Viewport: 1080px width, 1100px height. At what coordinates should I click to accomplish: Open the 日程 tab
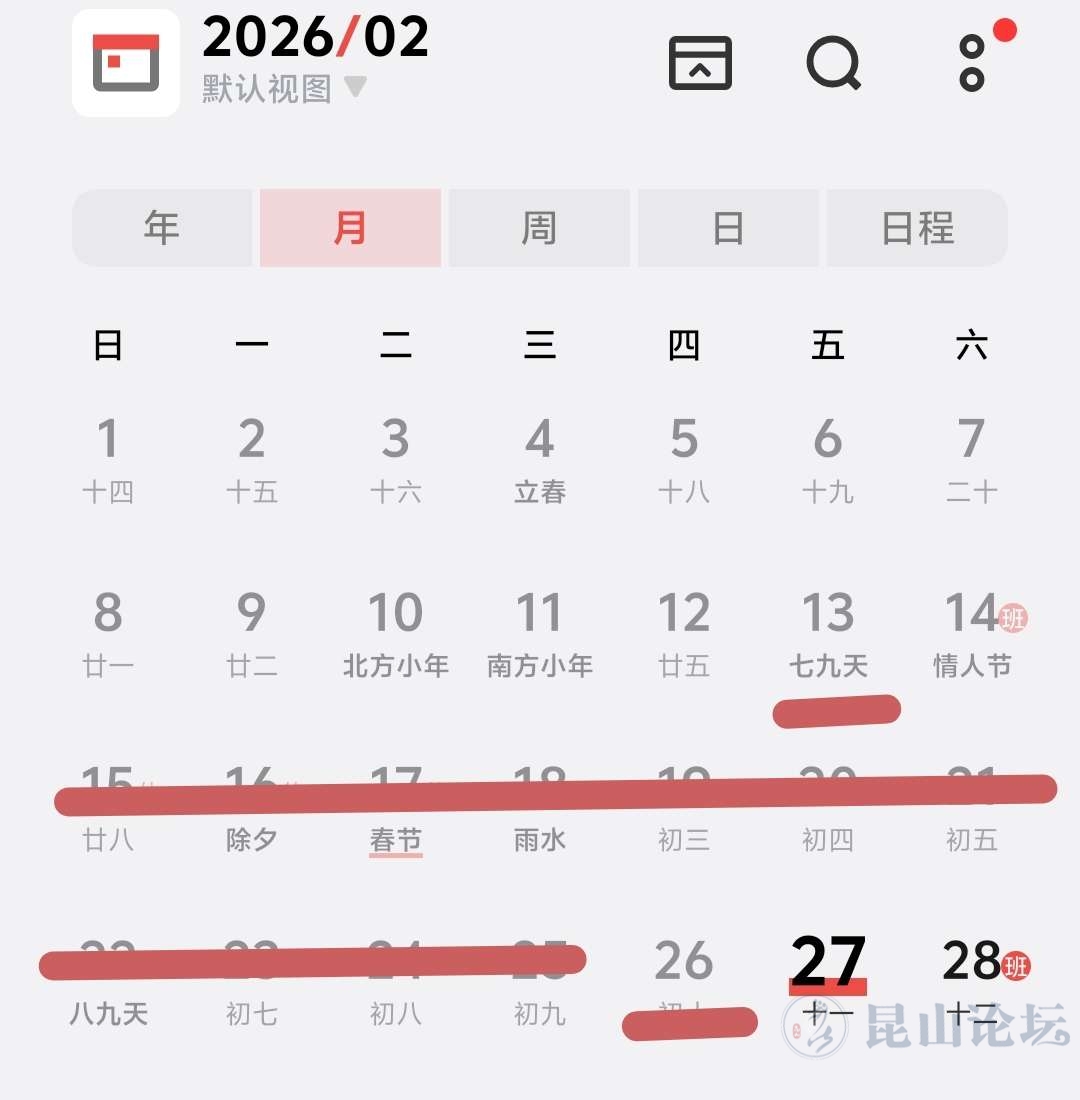point(917,228)
